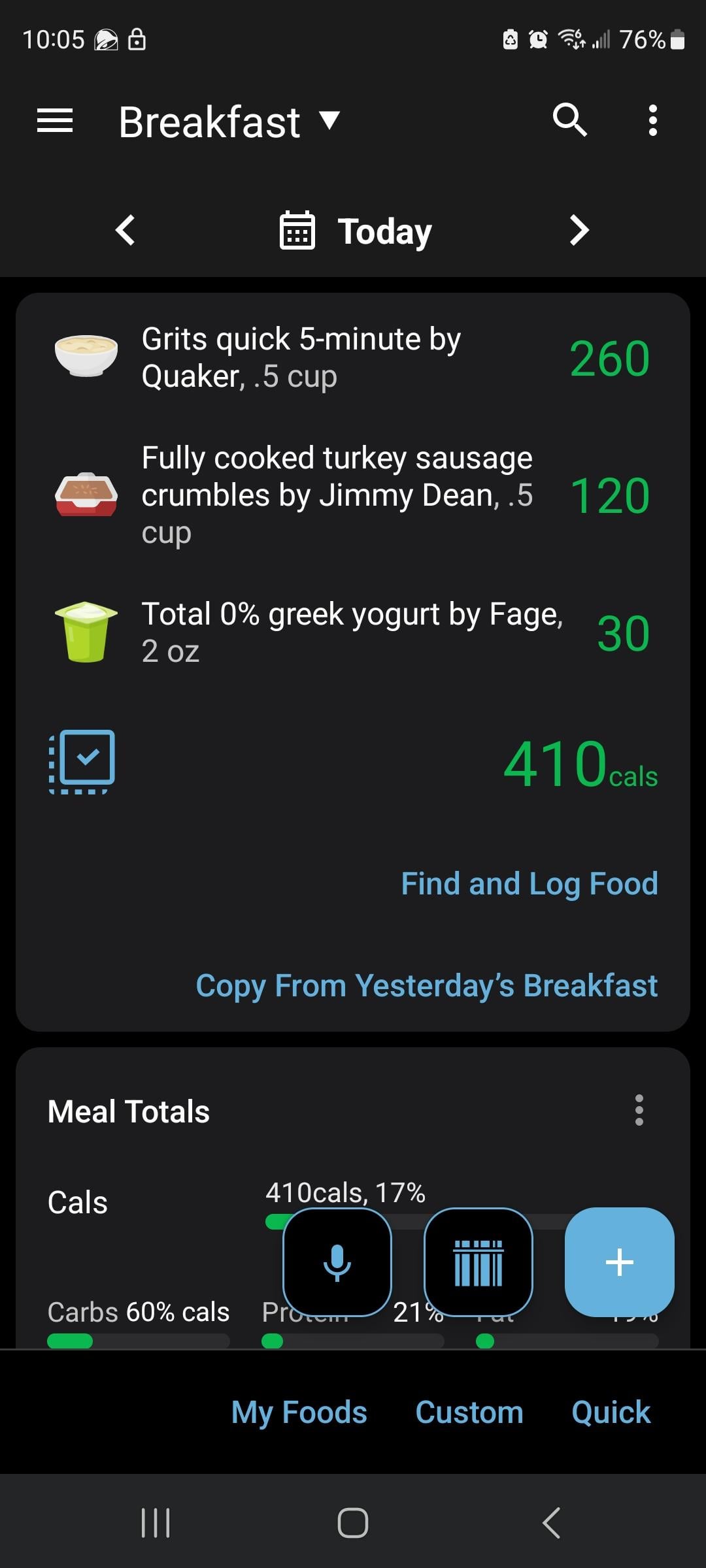Tap the plus add food button
The width and height of the screenshot is (706, 1568).
tap(620, 1262)
